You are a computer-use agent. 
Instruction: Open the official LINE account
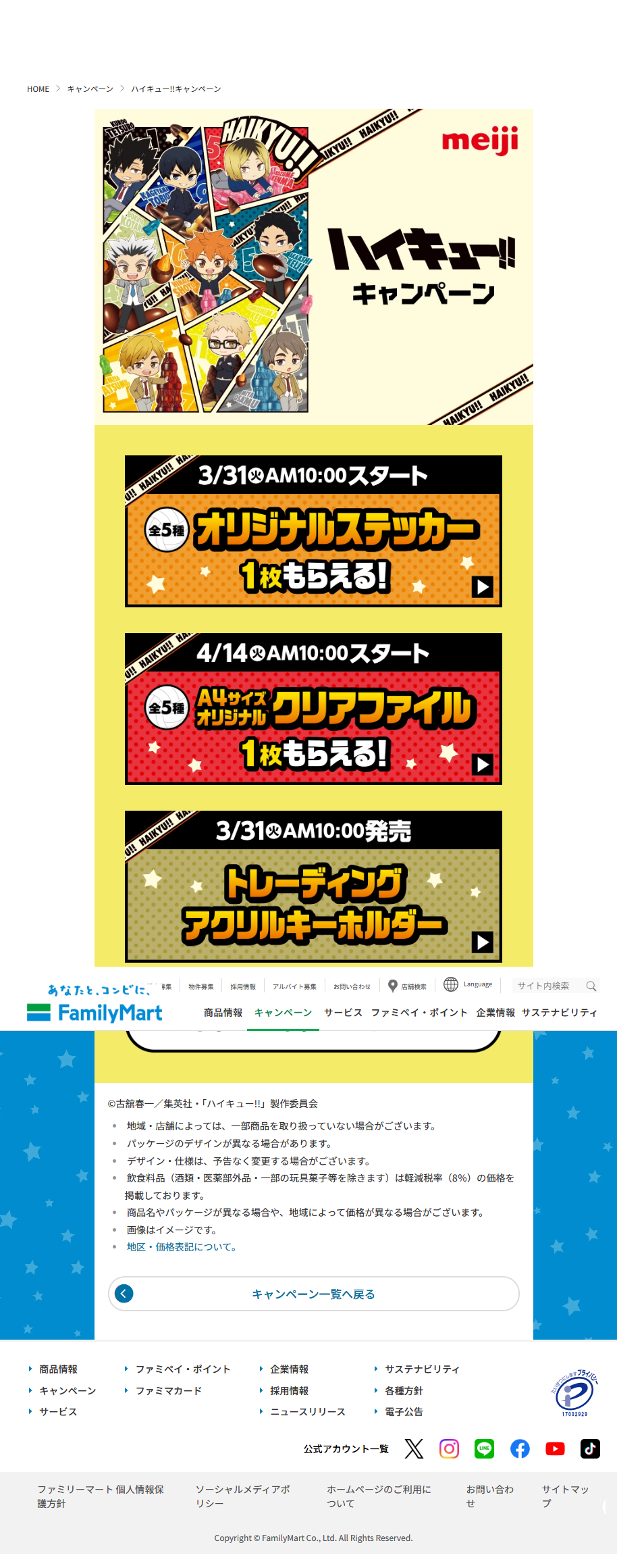tap(484, 1448)
